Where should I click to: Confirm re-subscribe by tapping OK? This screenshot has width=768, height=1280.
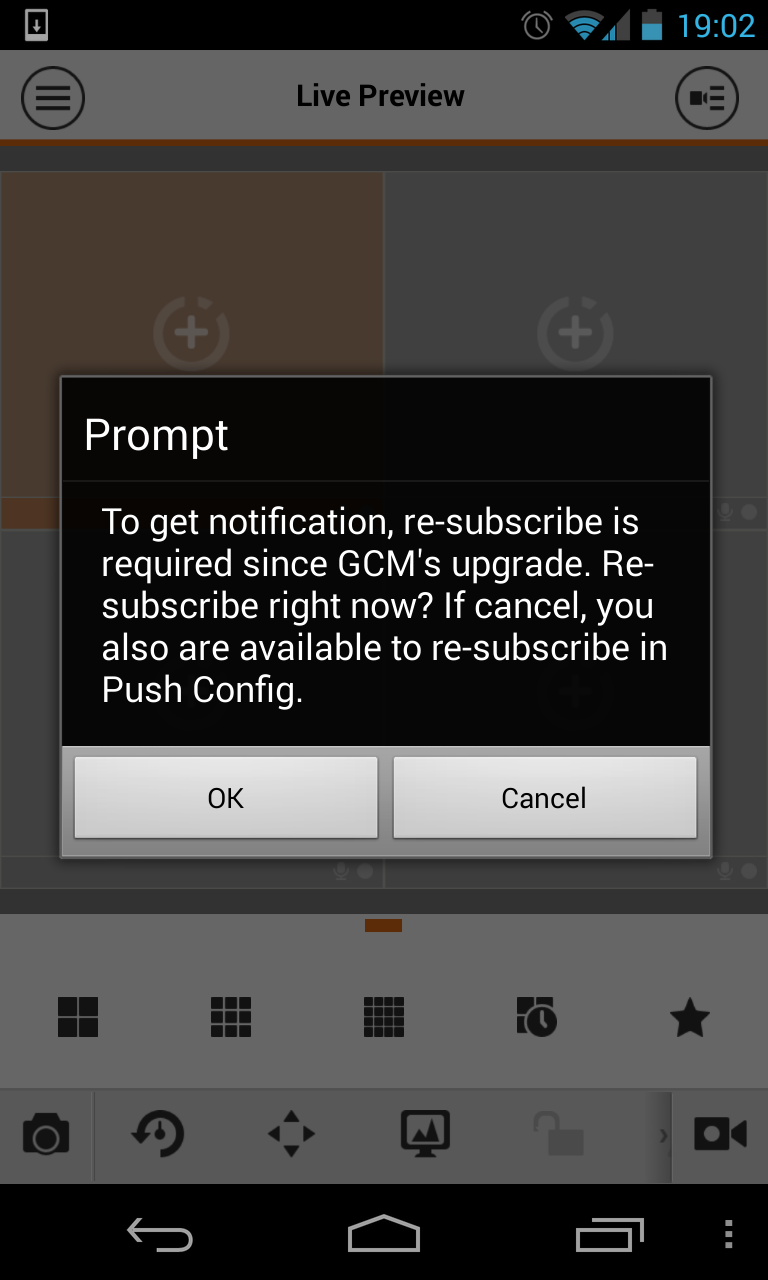click(x=226, y=797)
